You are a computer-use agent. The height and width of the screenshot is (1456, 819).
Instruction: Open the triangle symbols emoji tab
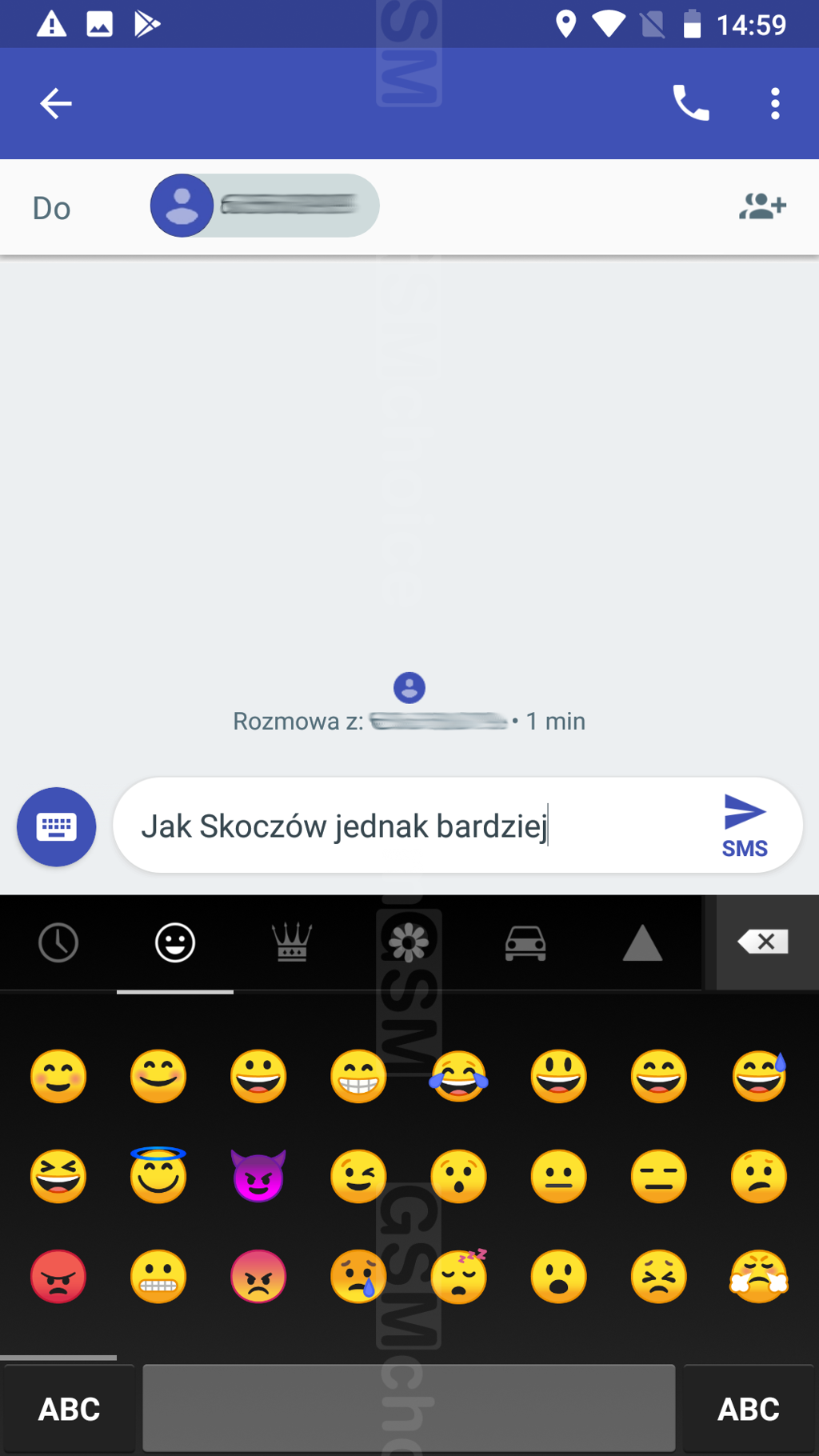(642, 942)
